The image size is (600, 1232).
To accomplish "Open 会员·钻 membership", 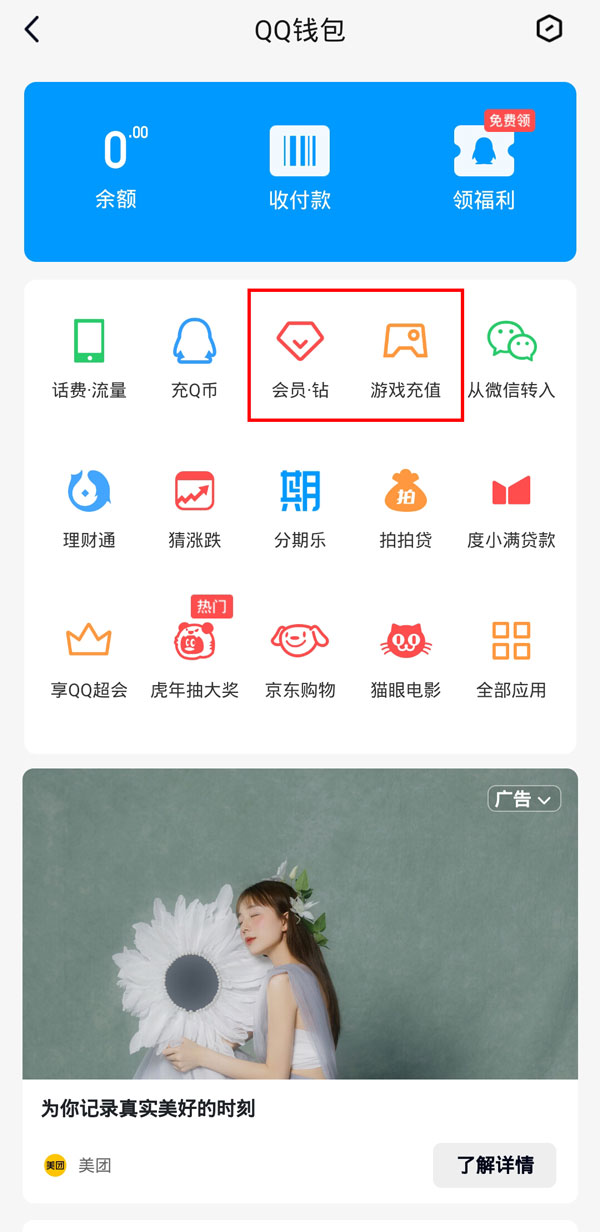I will point(300,358).
